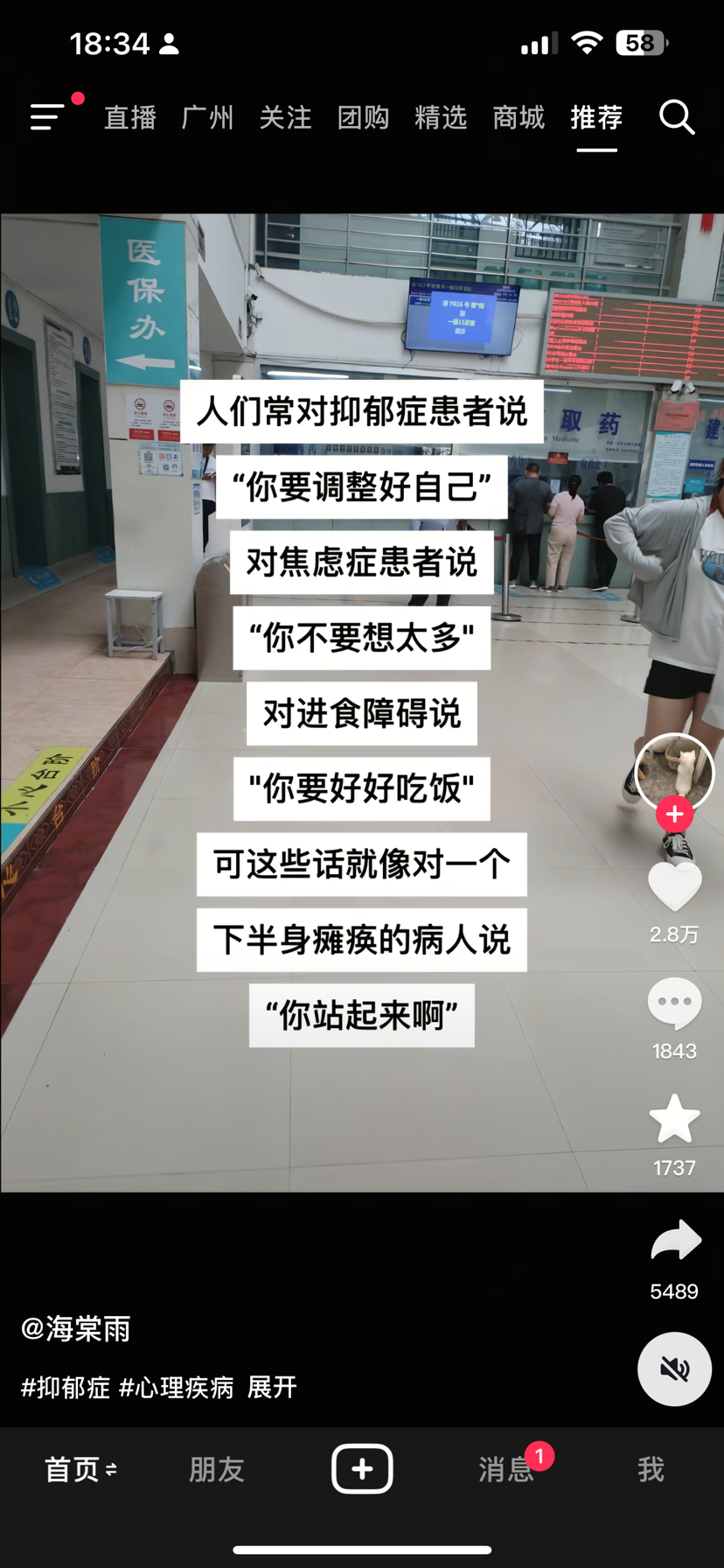This screenshot has height=1568, width=724.
Task: Switch to the 商城 tab
Action: pyautogui.click(x=519, y=117)
